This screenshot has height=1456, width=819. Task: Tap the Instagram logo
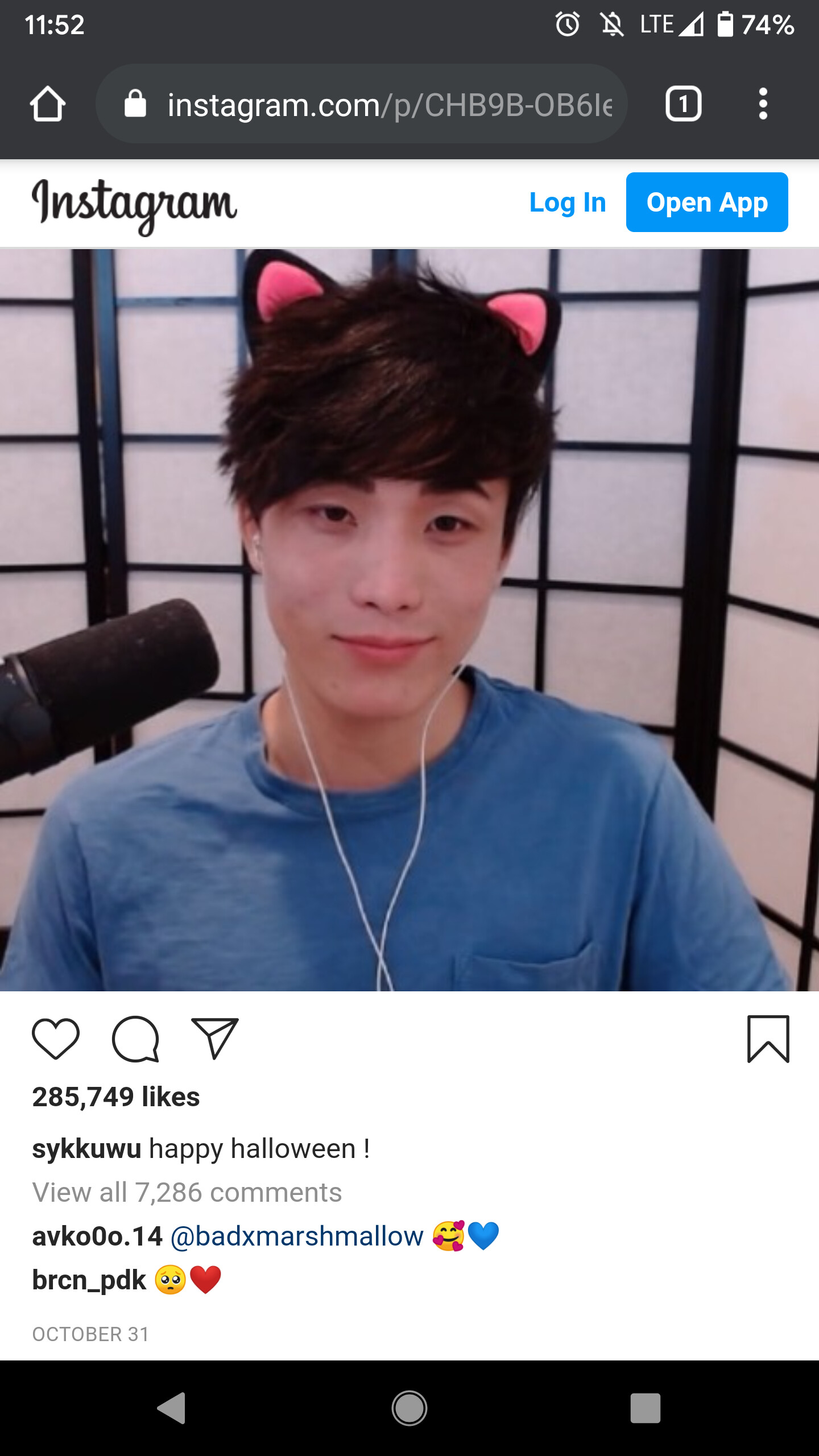click(x=134, y=205)
